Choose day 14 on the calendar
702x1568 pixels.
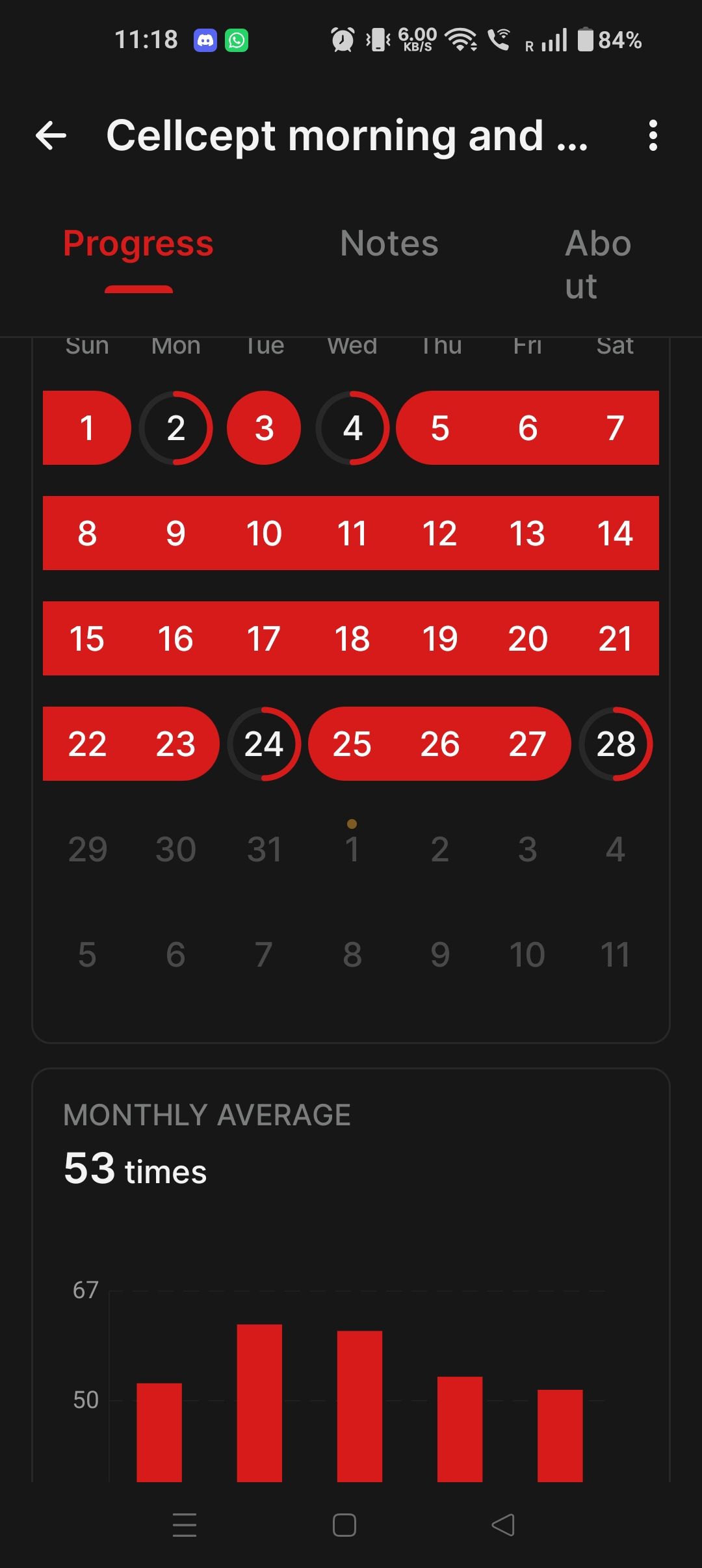[615, 533]
